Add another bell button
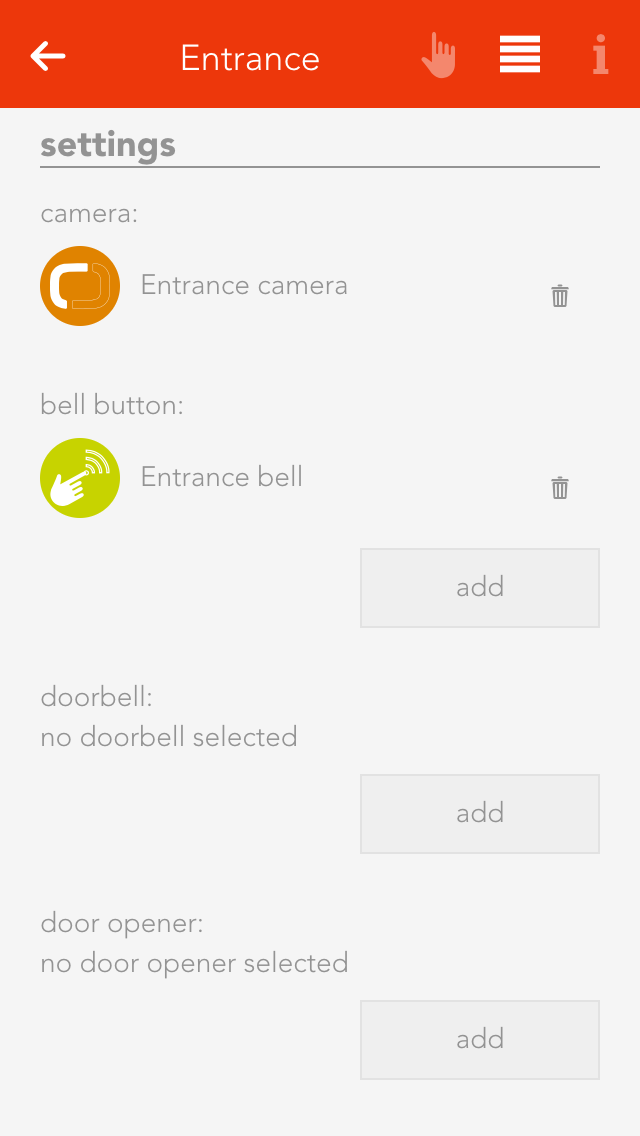This screenshot has width=640, height=1136. [x=480, y=588]
